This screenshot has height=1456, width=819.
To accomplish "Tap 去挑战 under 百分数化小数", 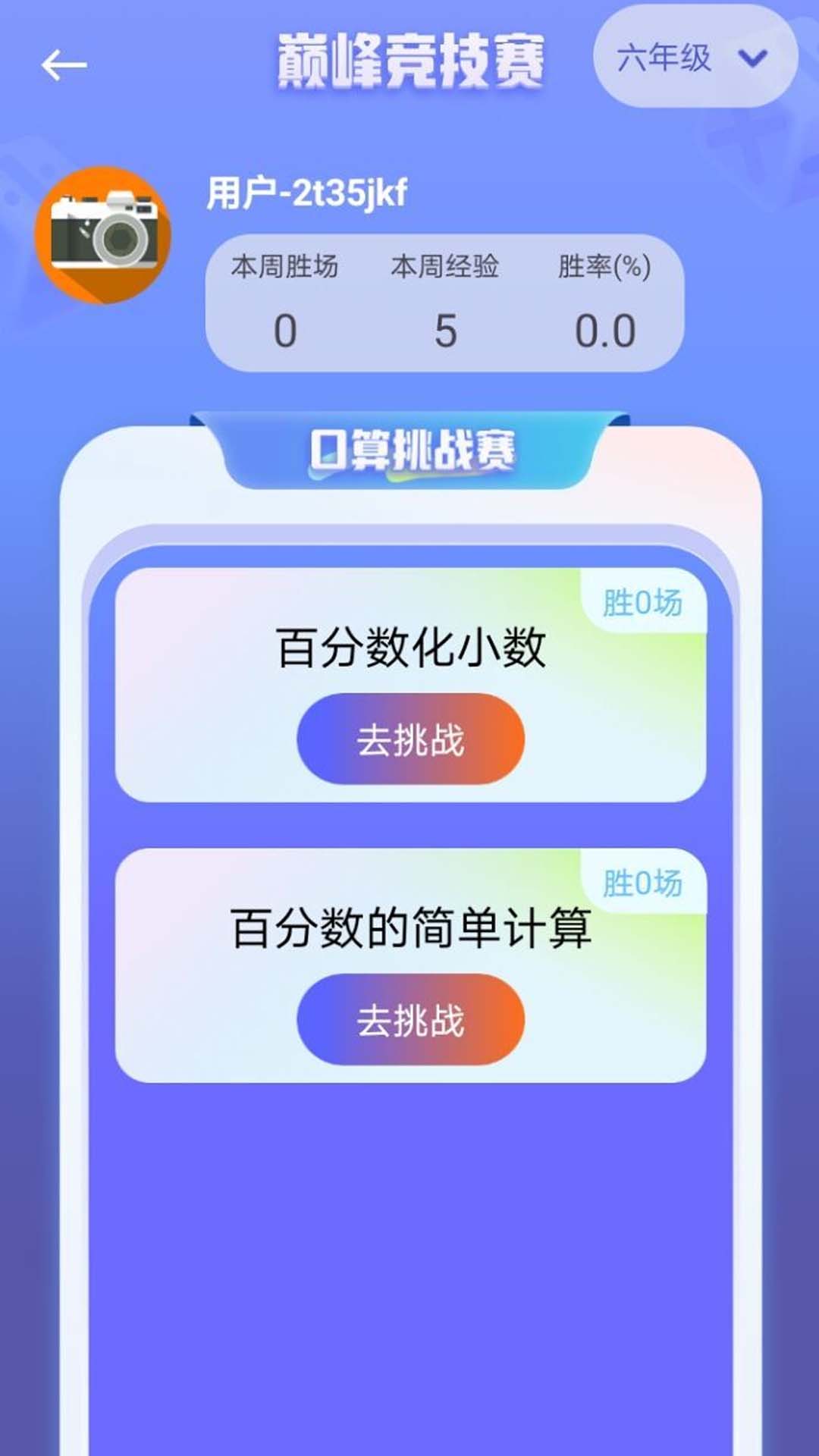I will coord(410,739).
